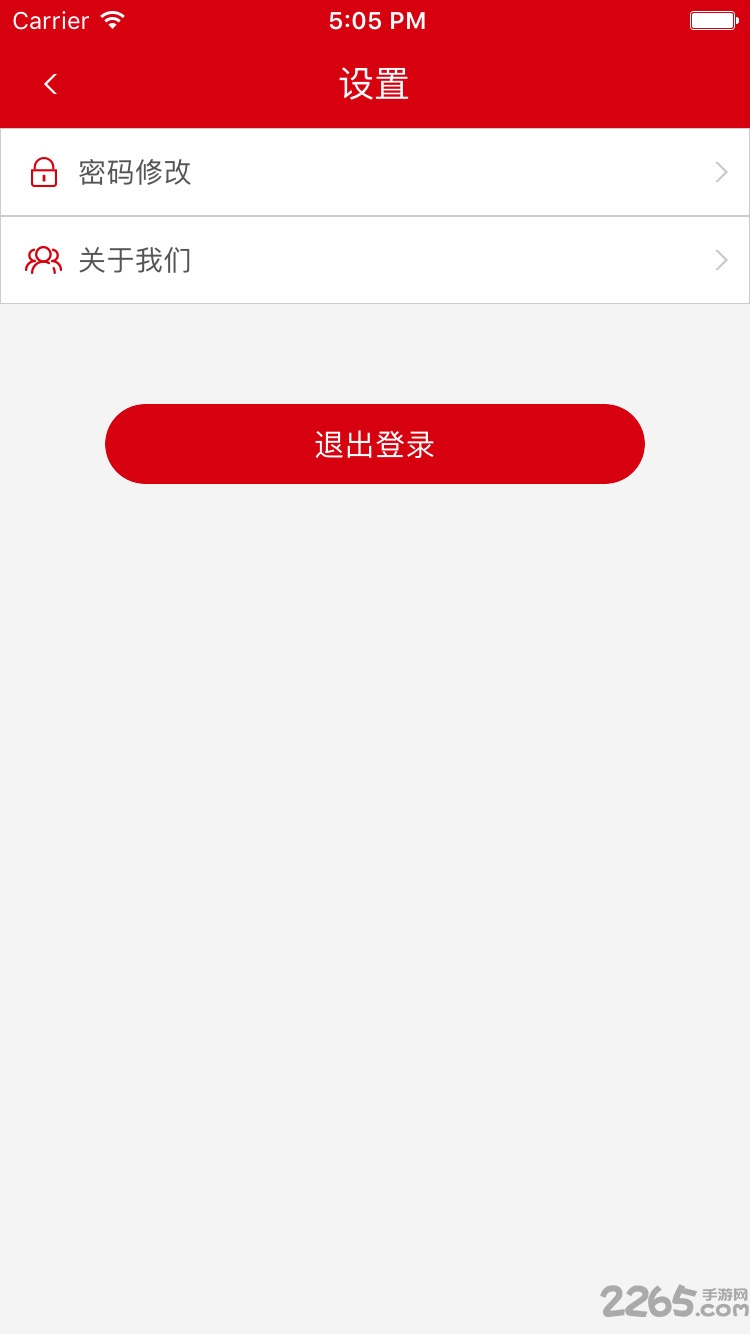Click the red logout pill button

tap(375, 443)
